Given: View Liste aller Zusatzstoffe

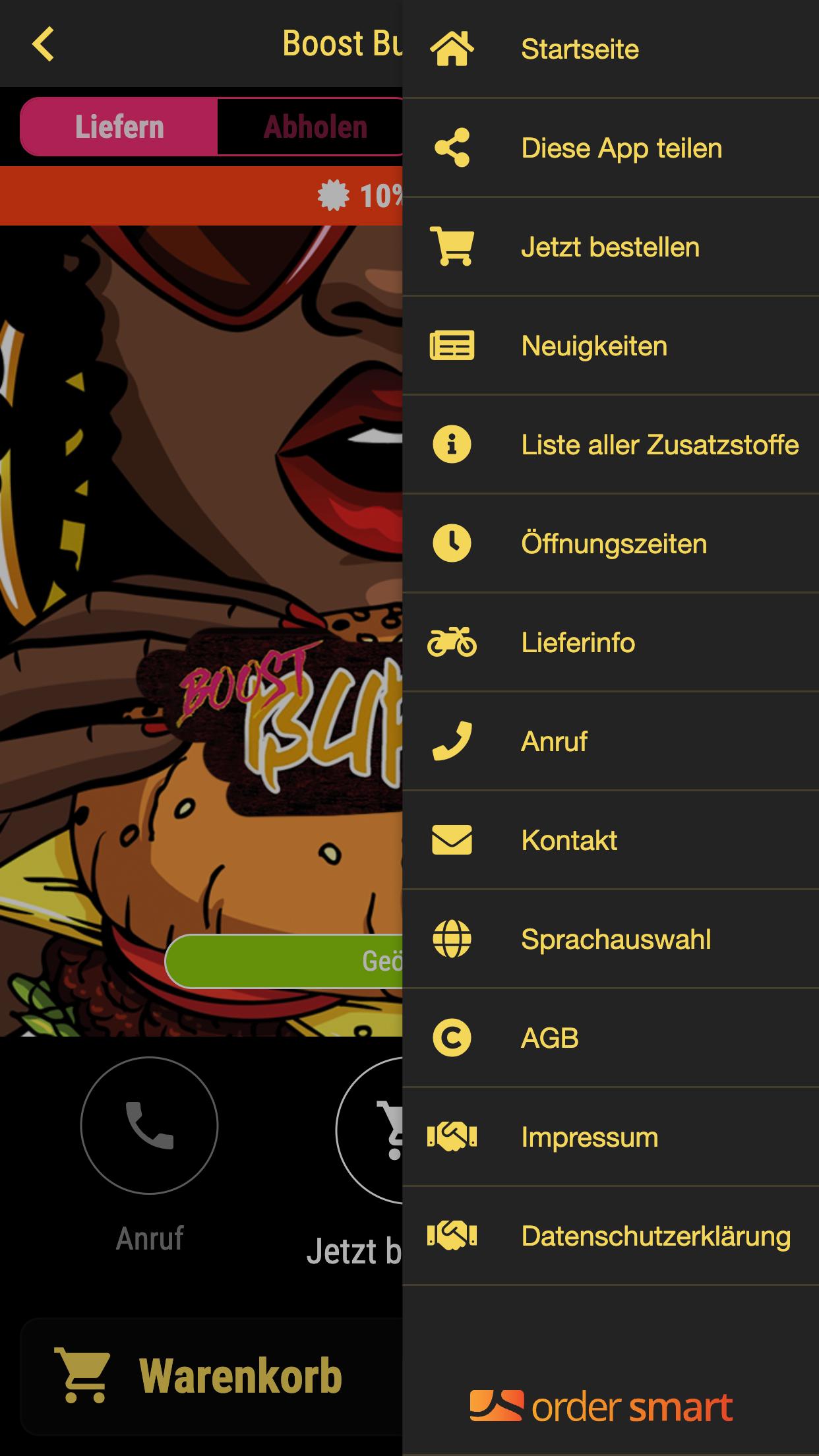Looking at the screenshot, I should coord(611,444).
